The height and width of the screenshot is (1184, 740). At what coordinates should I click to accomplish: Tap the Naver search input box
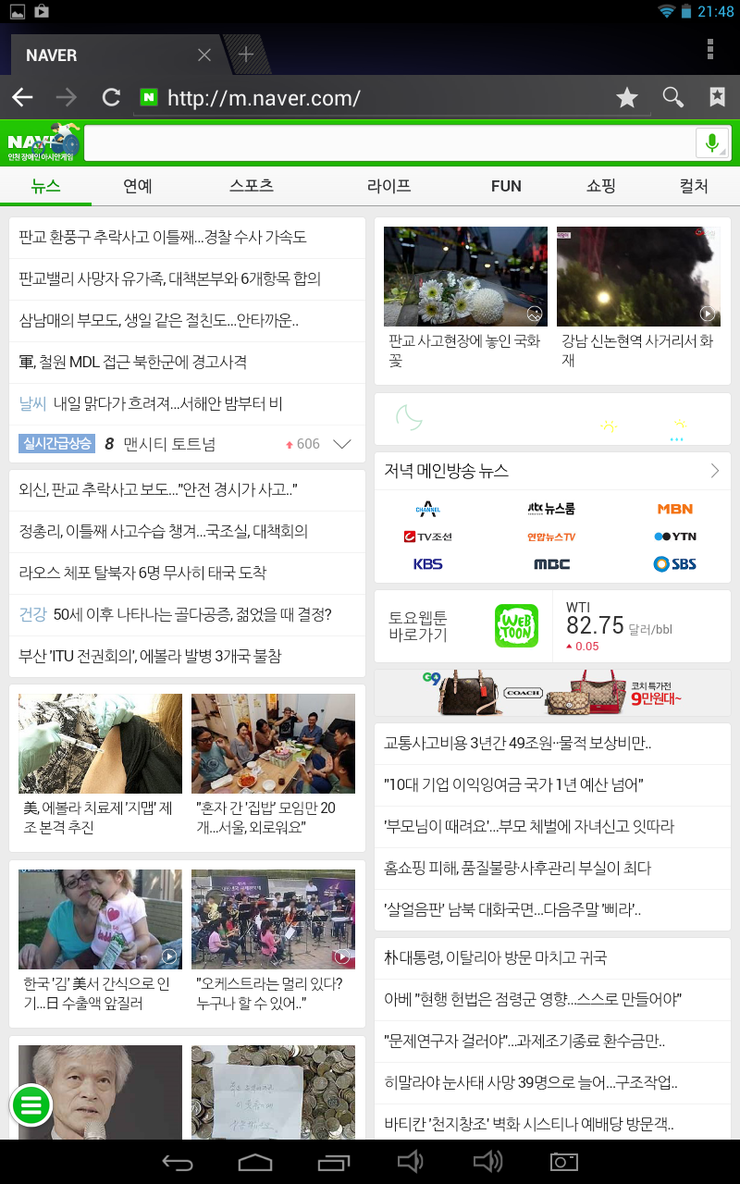(390, 144)
